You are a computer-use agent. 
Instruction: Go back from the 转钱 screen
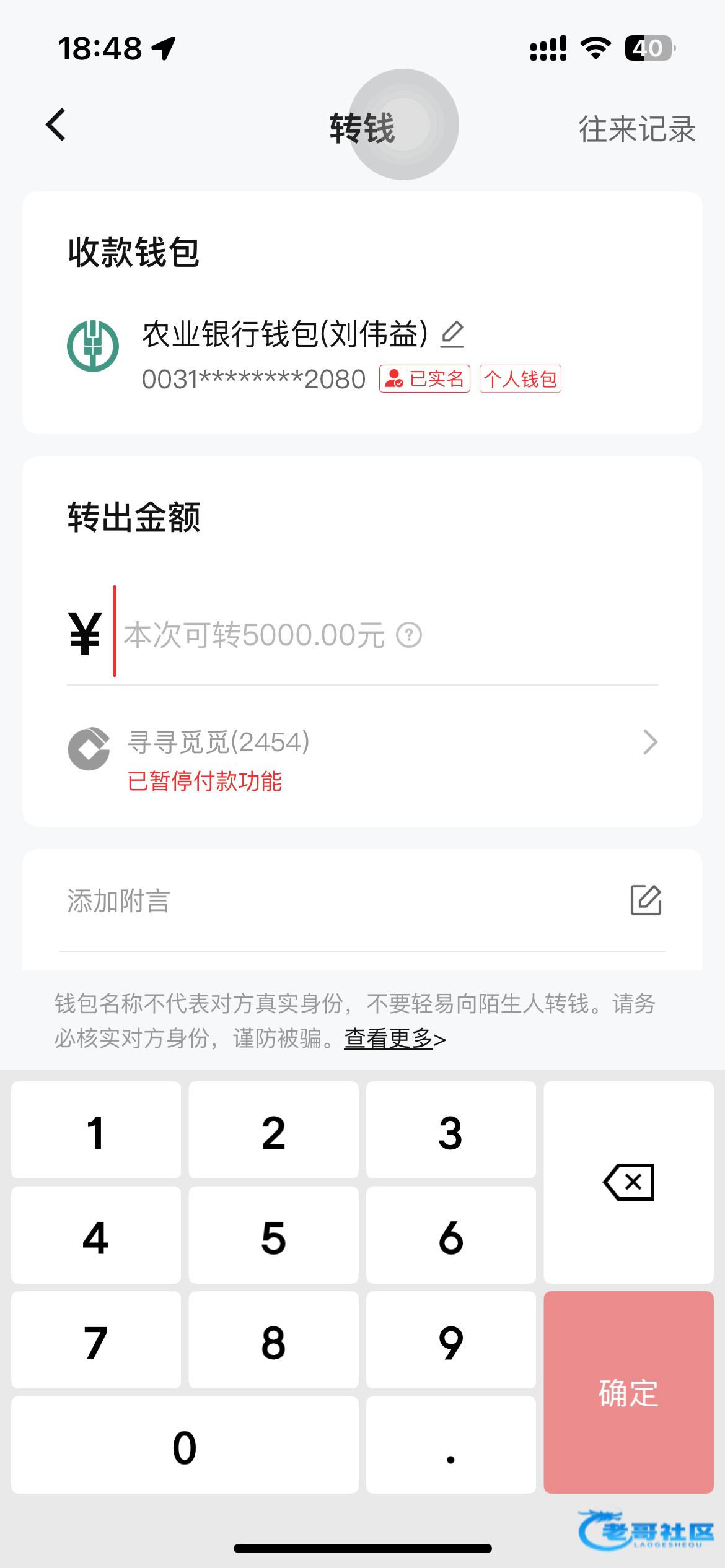pos(56,125)
